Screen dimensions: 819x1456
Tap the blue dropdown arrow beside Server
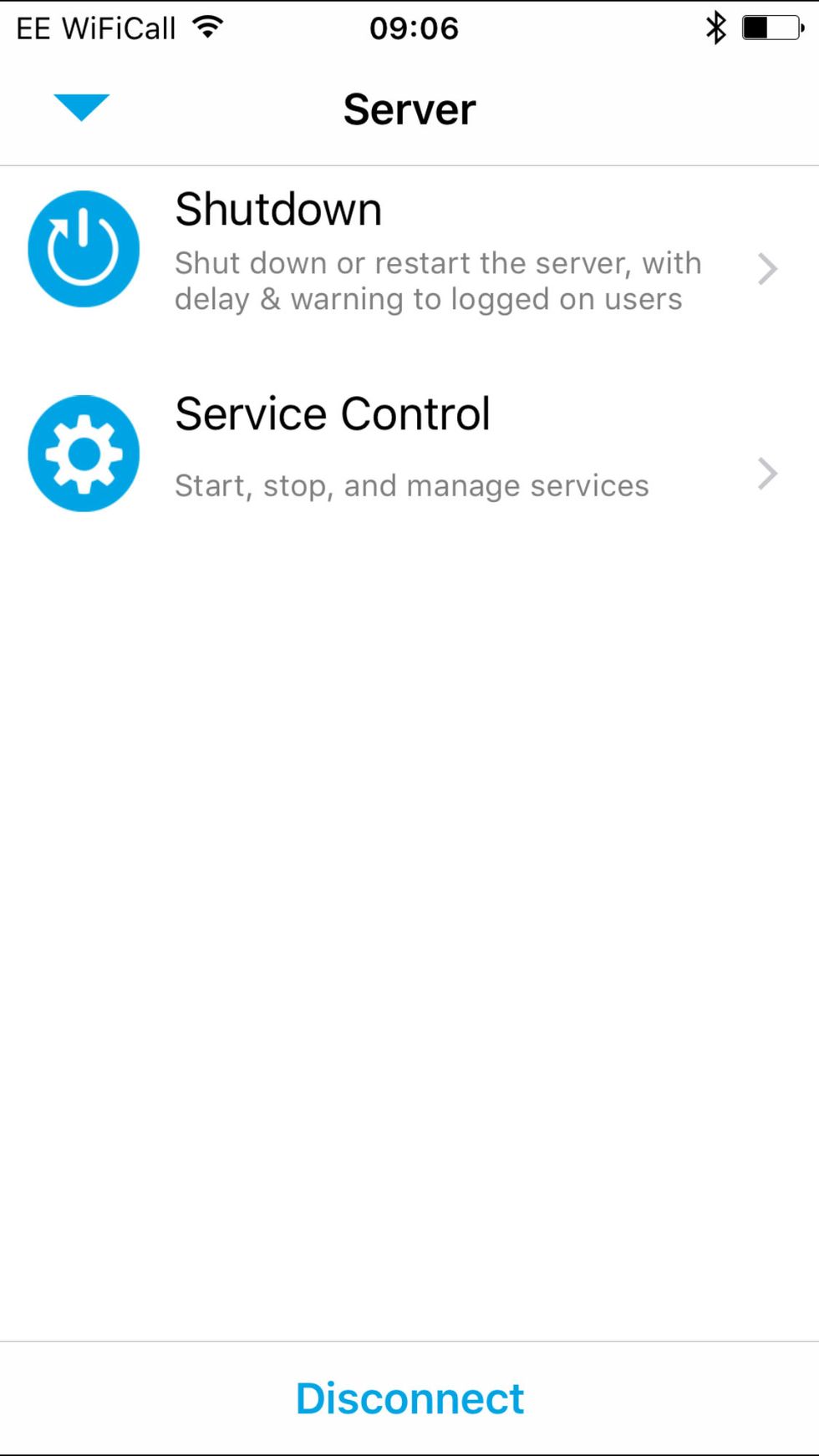pyautogui.click(x=81, y=107)
